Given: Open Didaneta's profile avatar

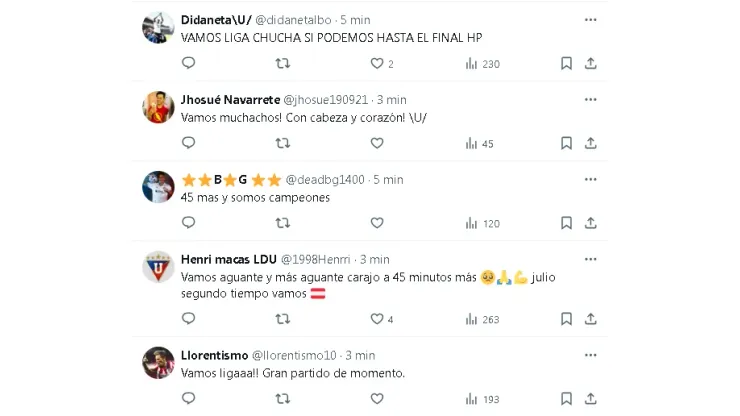Looking at the screenshot, I should pos(158,27).
